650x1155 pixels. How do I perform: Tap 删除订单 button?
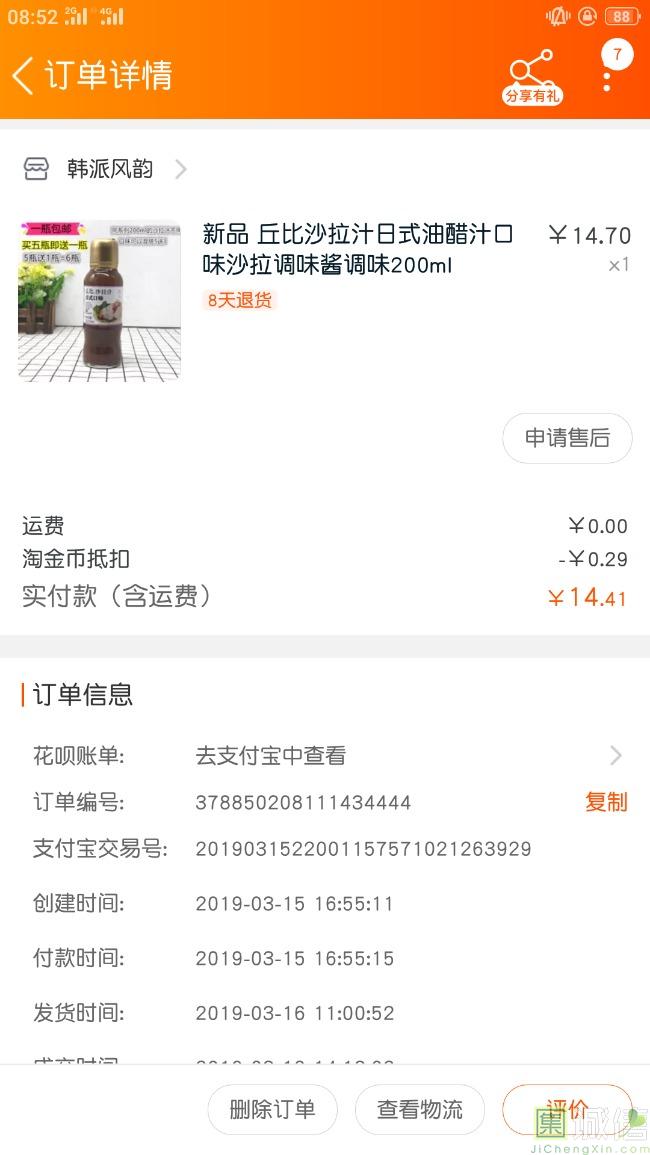coord(273,1109)
